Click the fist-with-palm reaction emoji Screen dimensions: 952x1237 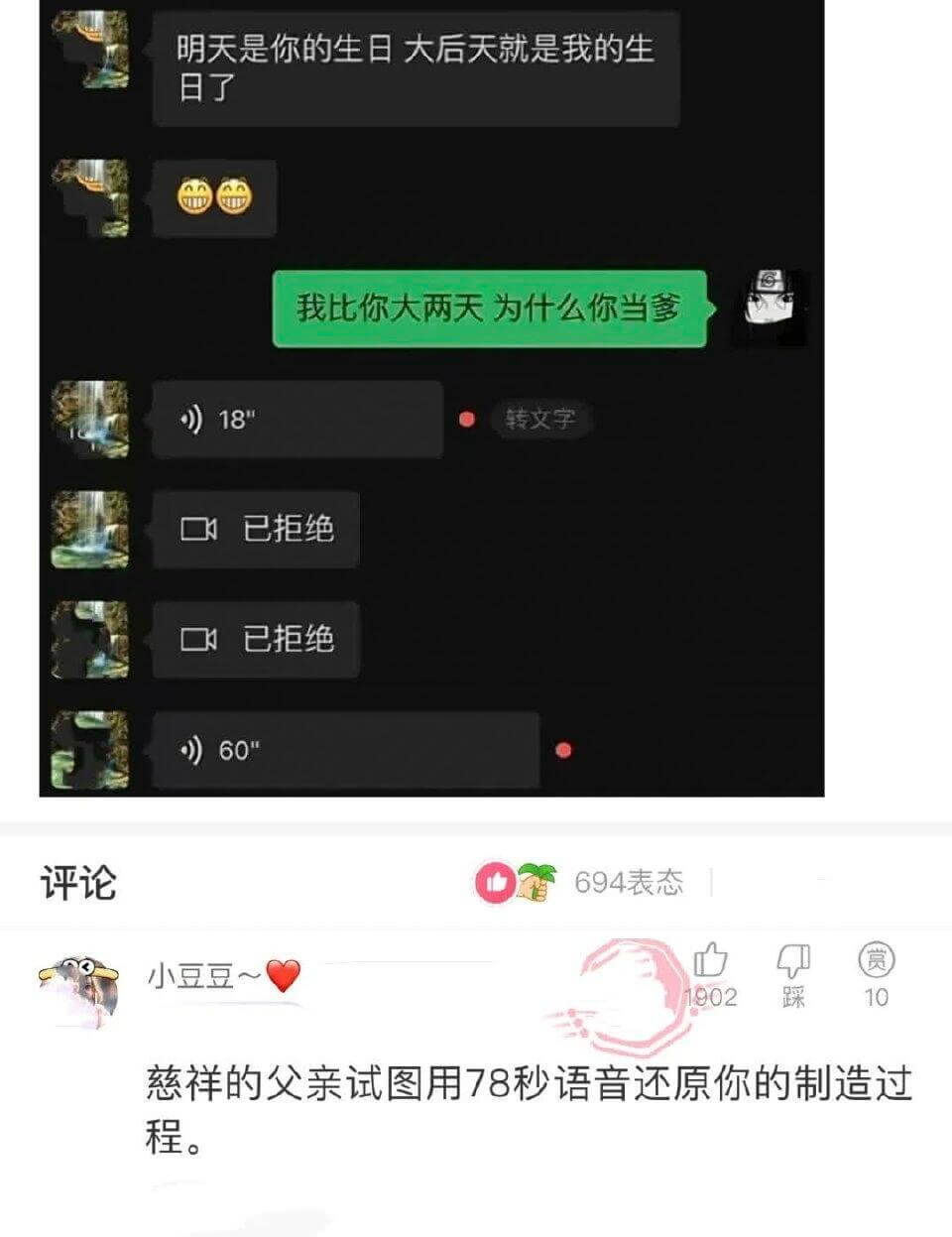coord(535,883)
